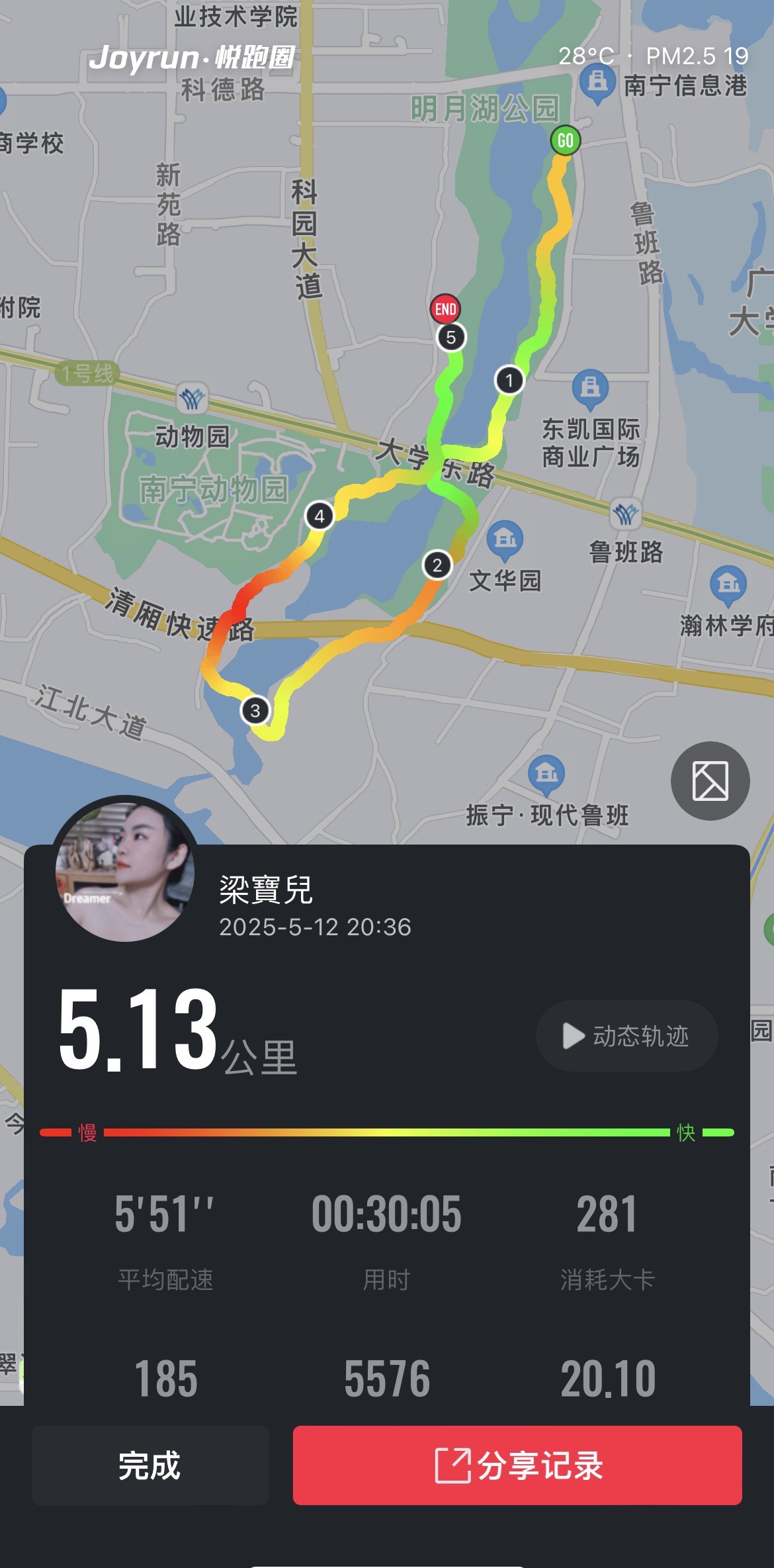Screen dimensions: 774x1568
Task: Share the record with 分享记录
Action: pyautogui.click(x=517, y=1465)
